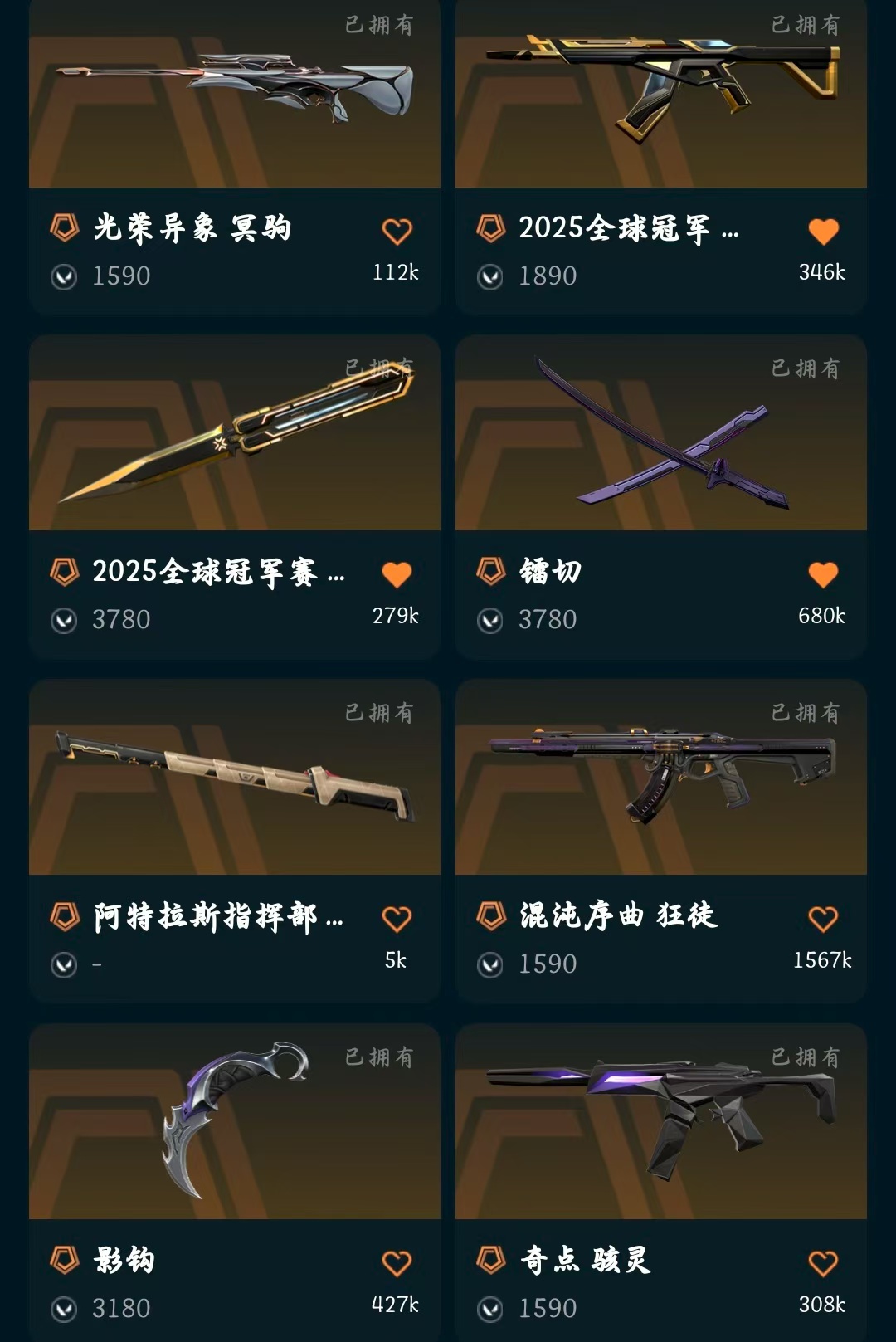
Task: Unlike the skin priced 1890
Action: coord(823,232)
